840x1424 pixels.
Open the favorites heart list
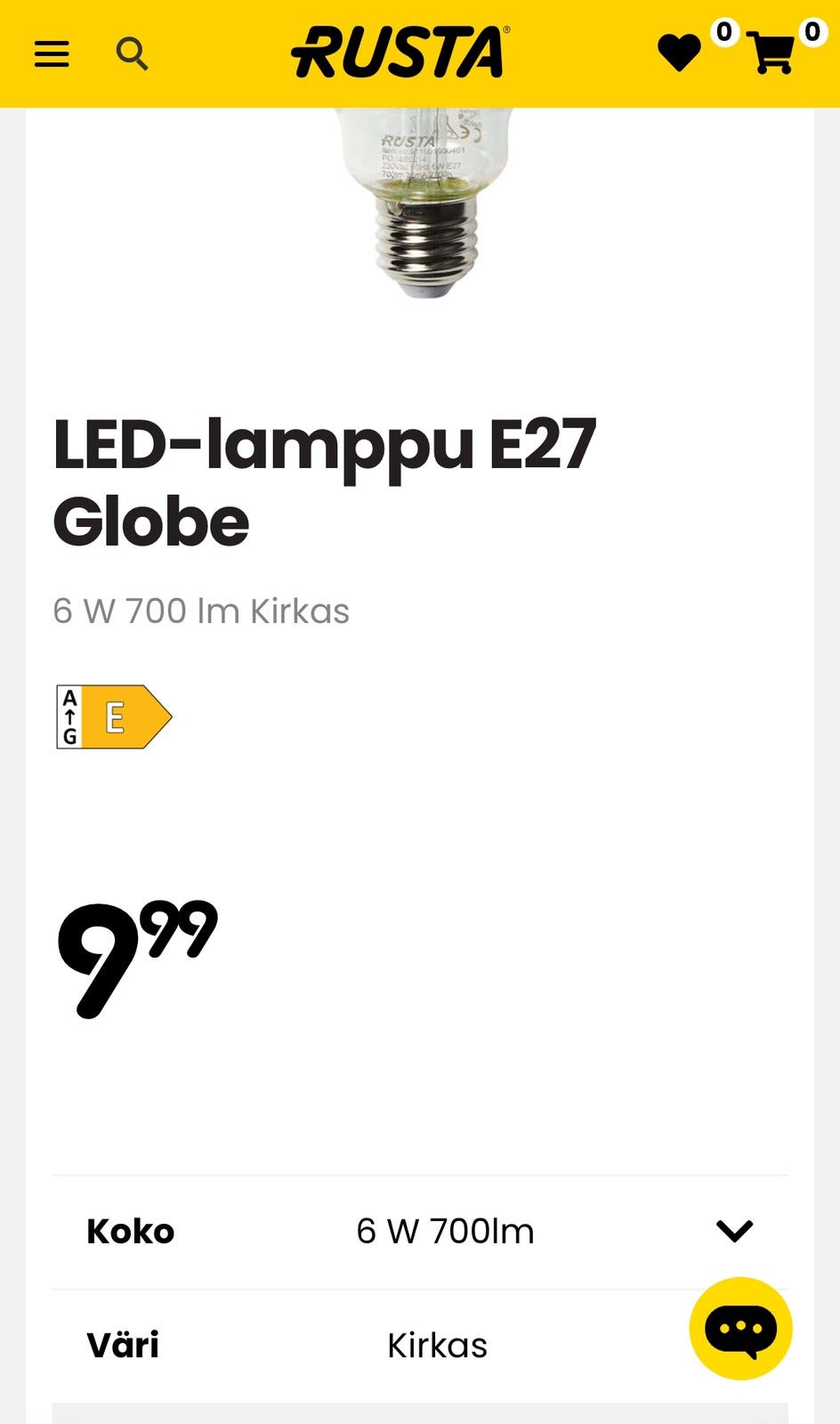[x=679, y=53]
